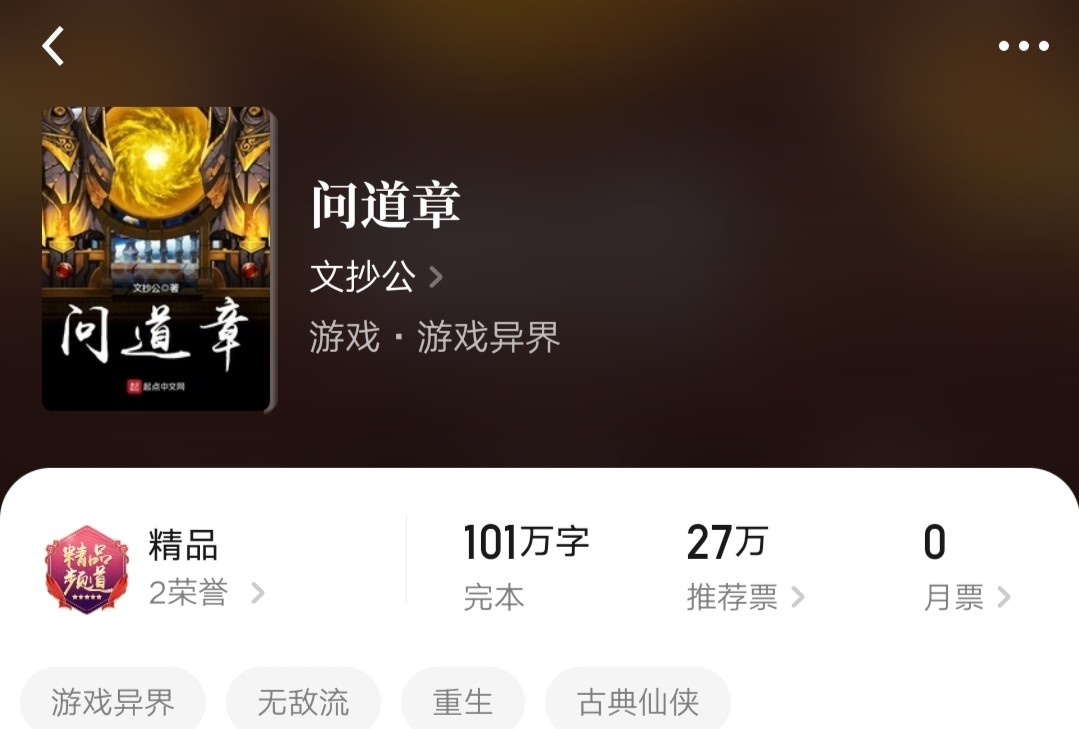Tap the 问道章 book cover
The image size is (1079, 729).
tap(157, 259)
